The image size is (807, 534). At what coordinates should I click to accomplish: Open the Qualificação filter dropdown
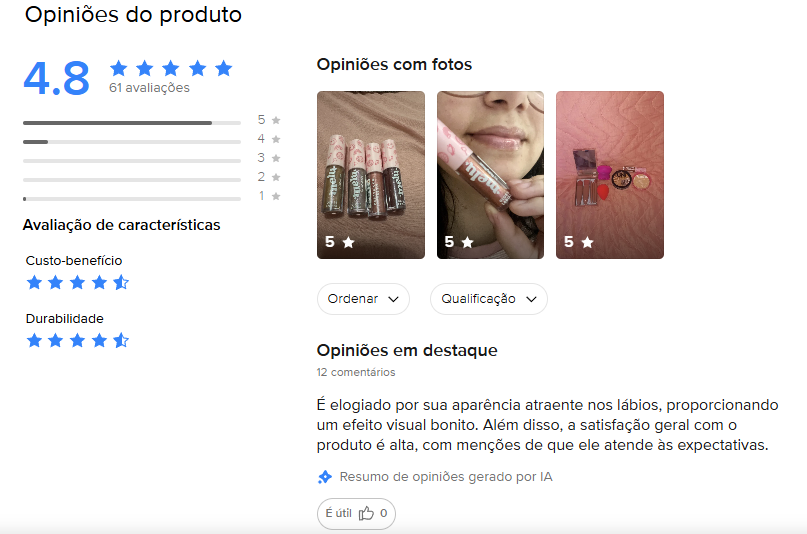[x=488, y=298]
